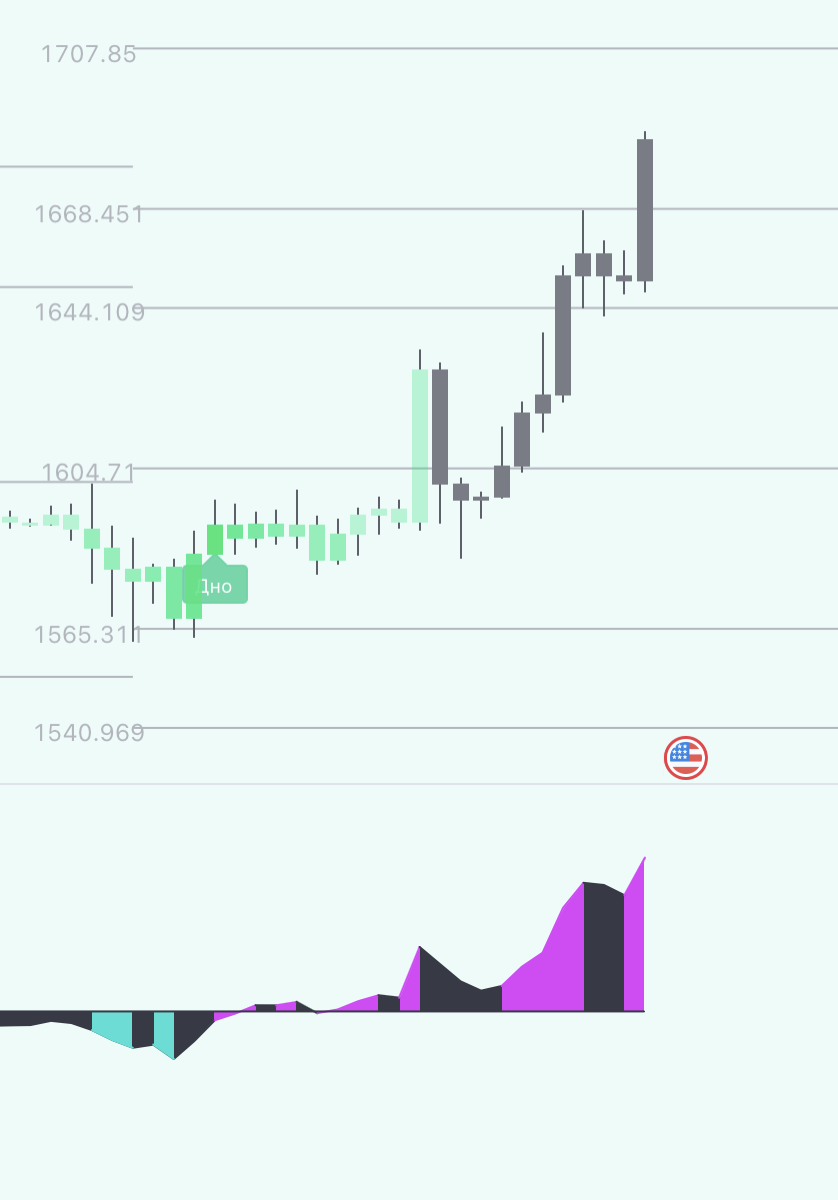The height and width of the screenshot is (1200, 838).
Task: Tap the green "Дно" signal label
Action: (216, 585)
